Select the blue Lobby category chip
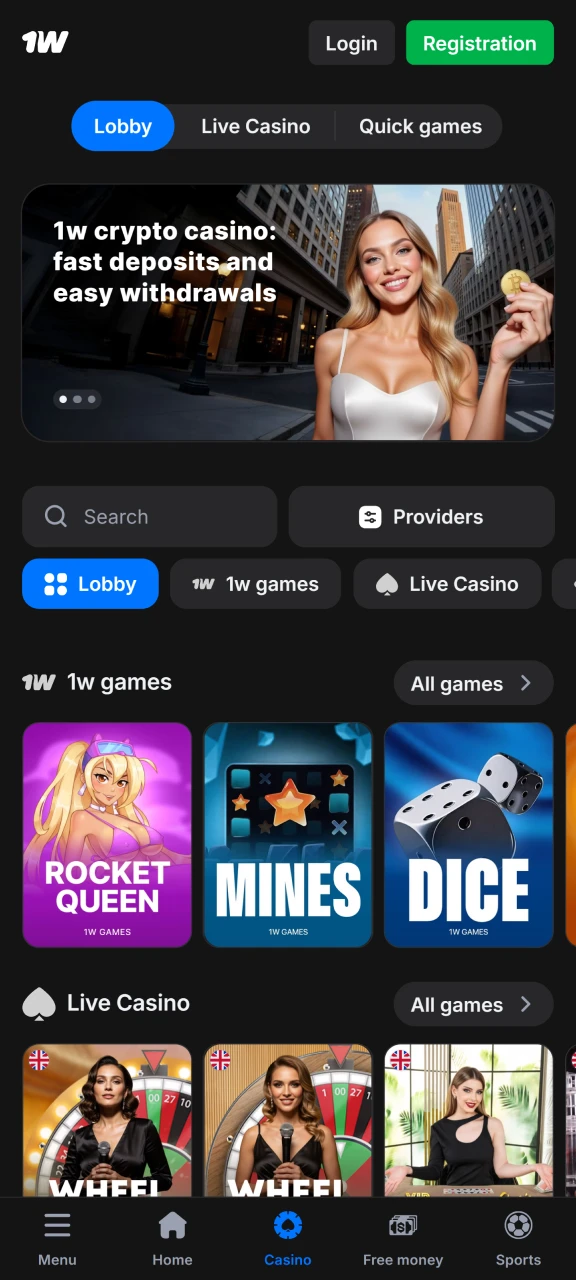 point(90,584)
